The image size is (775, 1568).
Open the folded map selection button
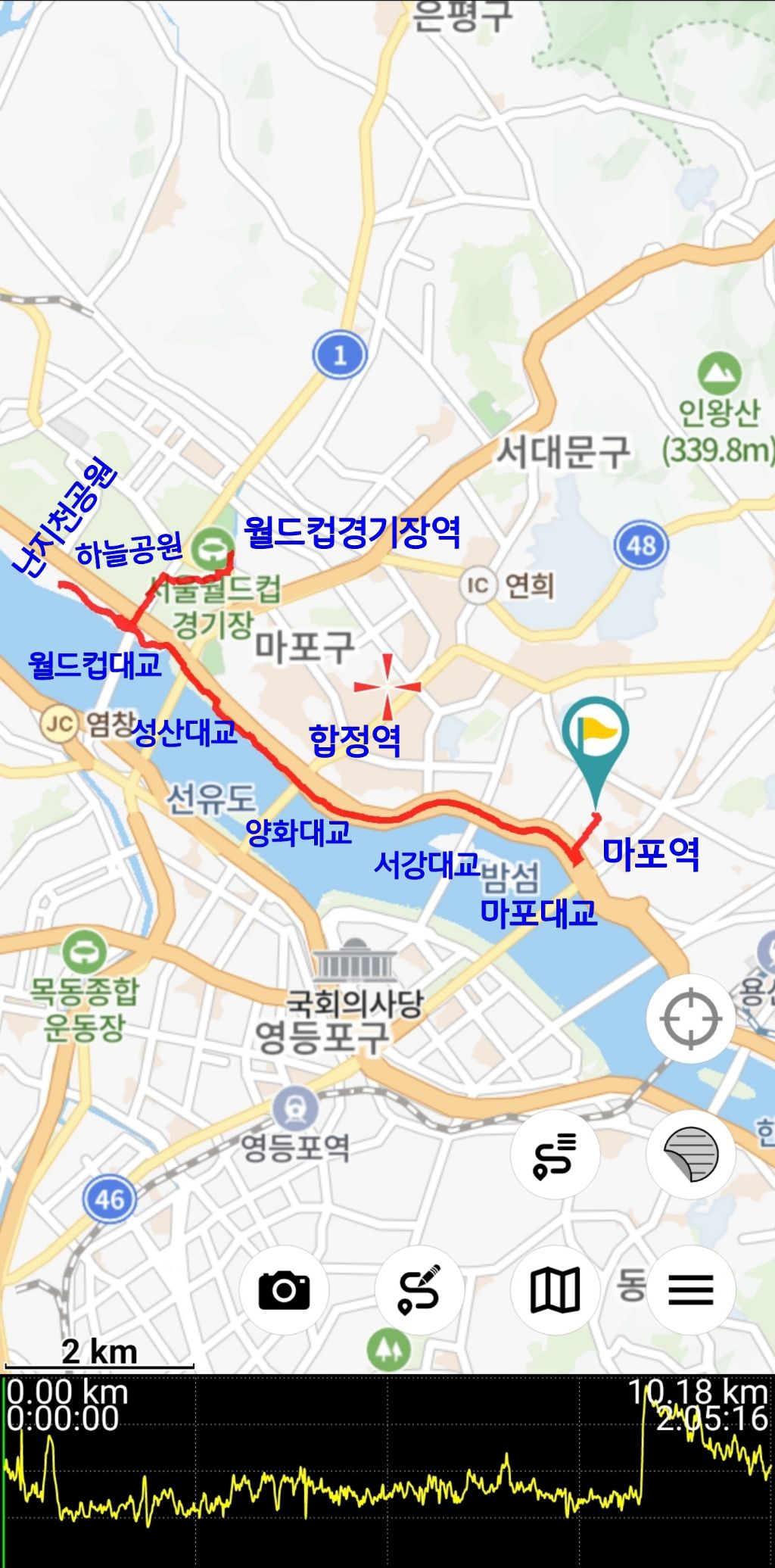click(x=555, y=1289)
